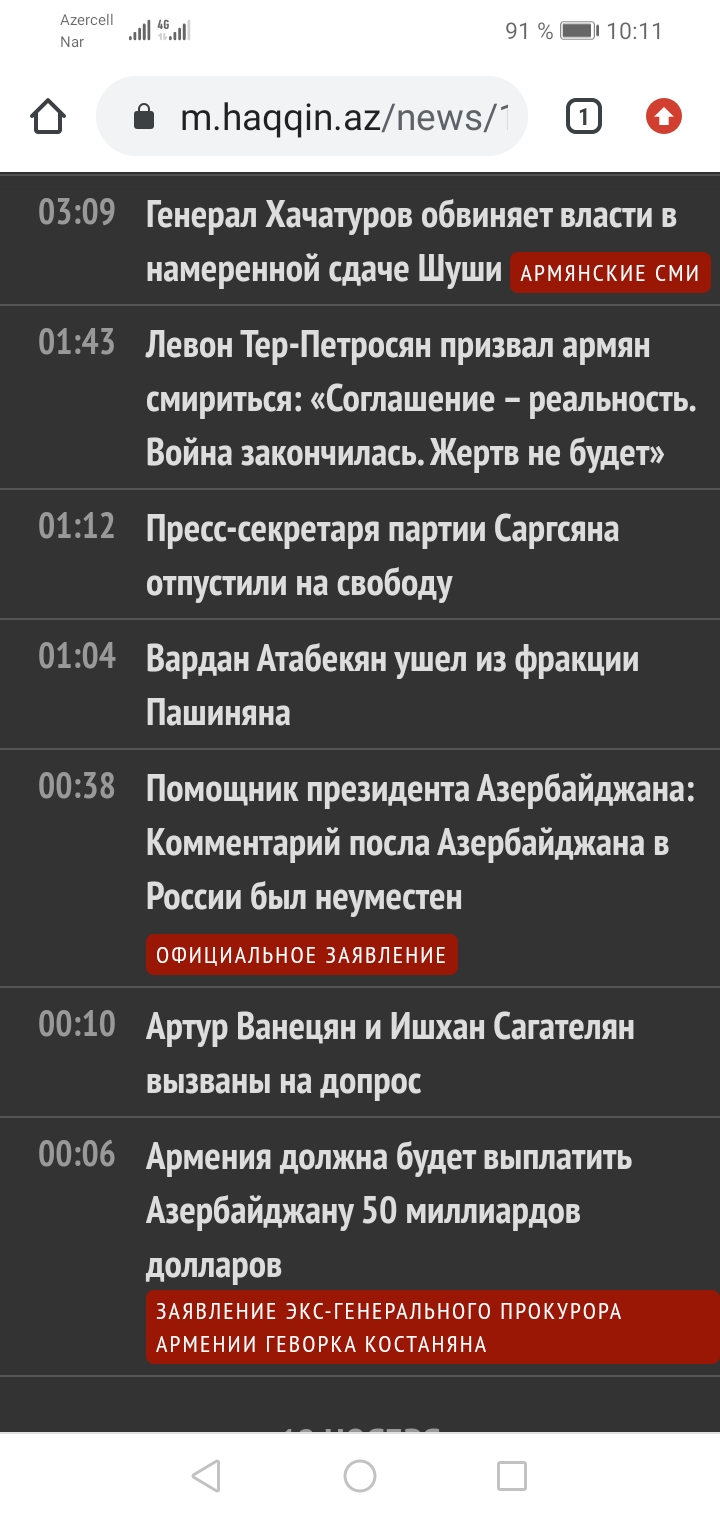The width and height of the screenshot is (720, 1520).
Task: Tap the red update arrow icon
Action: [x=663, y=117]
